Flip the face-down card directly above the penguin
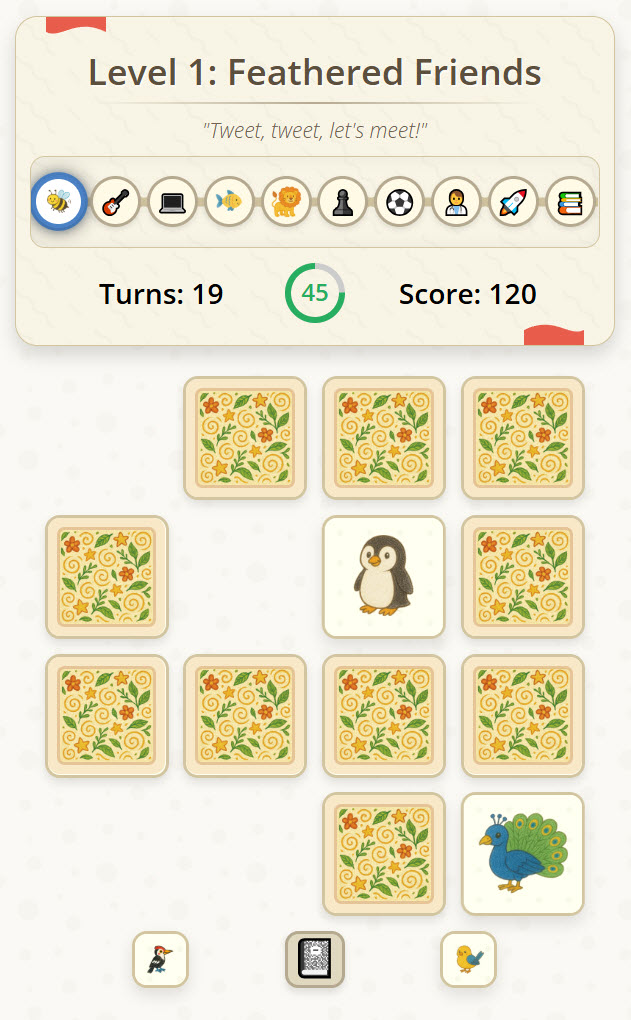 pyautogui.click(x=384, y=438)
